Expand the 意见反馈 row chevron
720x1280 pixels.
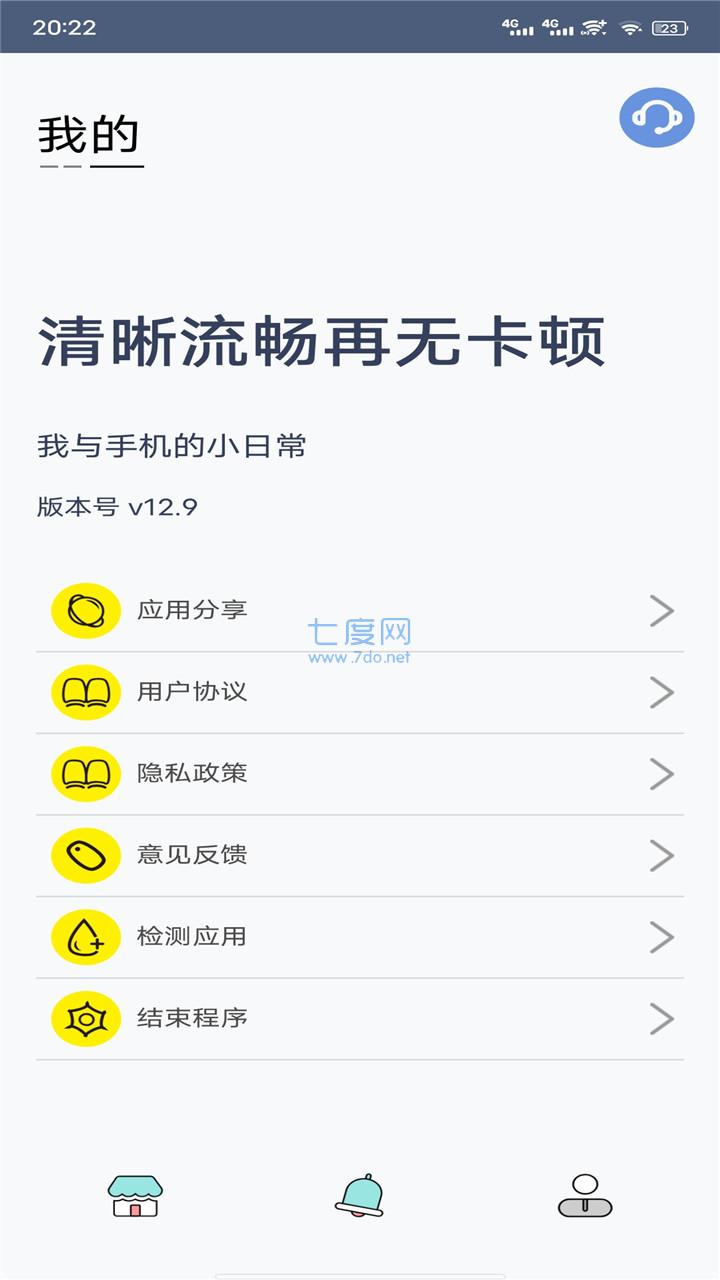pyautogui.click(x=659, y=855)
